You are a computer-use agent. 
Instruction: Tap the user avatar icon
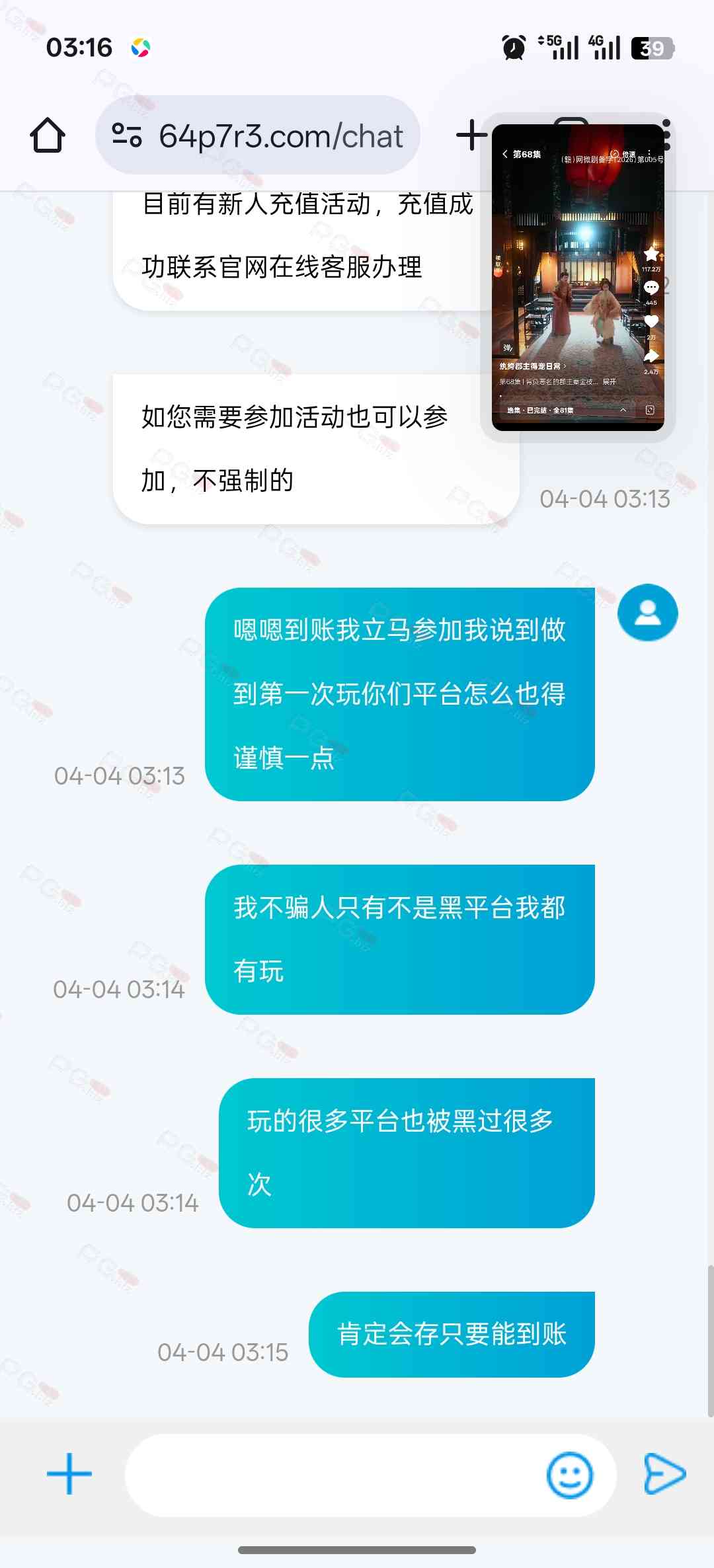tap(647, 613)
